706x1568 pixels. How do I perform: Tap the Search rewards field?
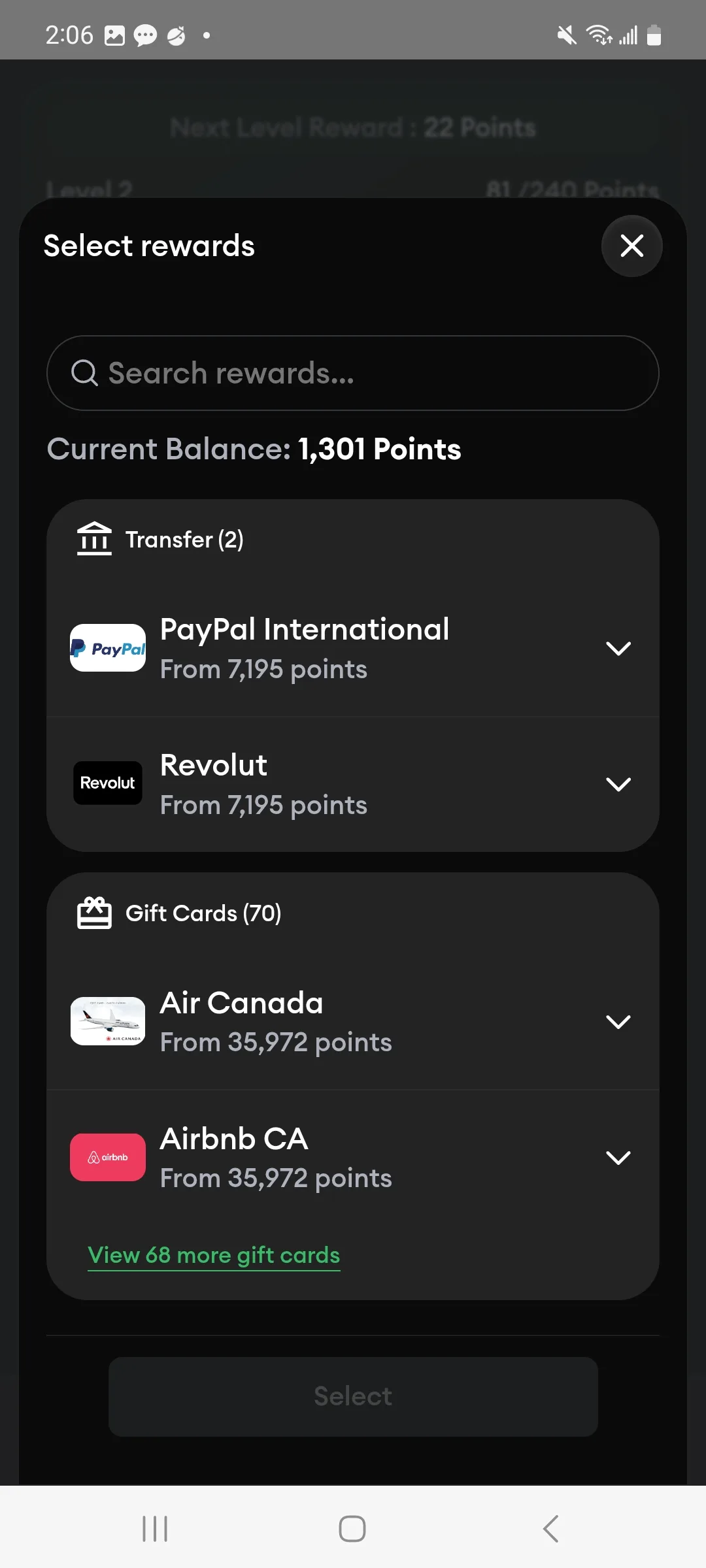[x=353, y=373]
